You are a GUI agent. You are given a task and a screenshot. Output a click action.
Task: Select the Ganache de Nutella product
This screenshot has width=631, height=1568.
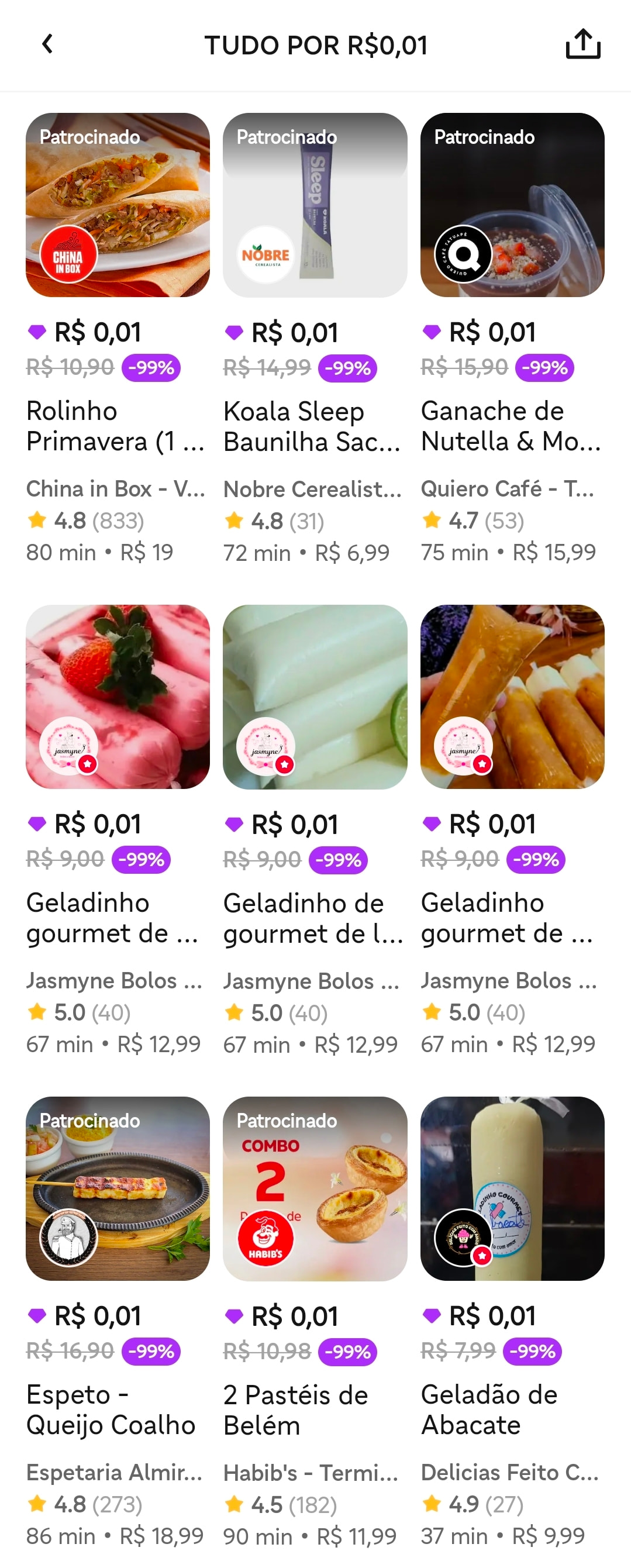pyautogui.click(x=512, y=205)
